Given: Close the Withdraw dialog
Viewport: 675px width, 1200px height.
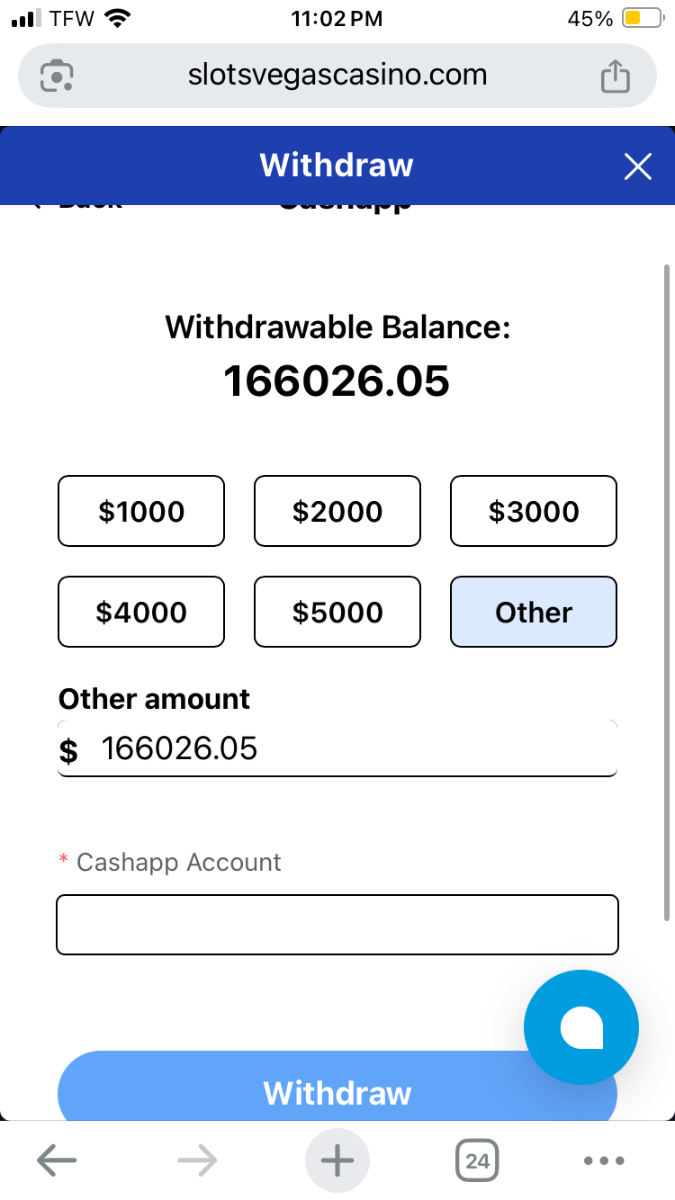Looking at the screenshot, I should point(637,166).
